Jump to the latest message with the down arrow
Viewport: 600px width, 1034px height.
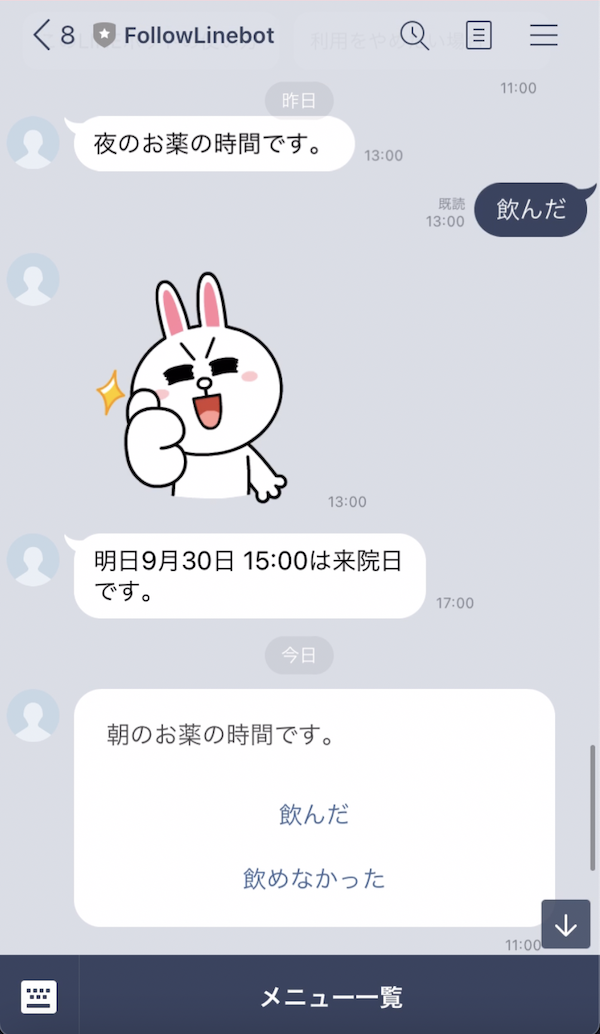(x=565, y=924)
